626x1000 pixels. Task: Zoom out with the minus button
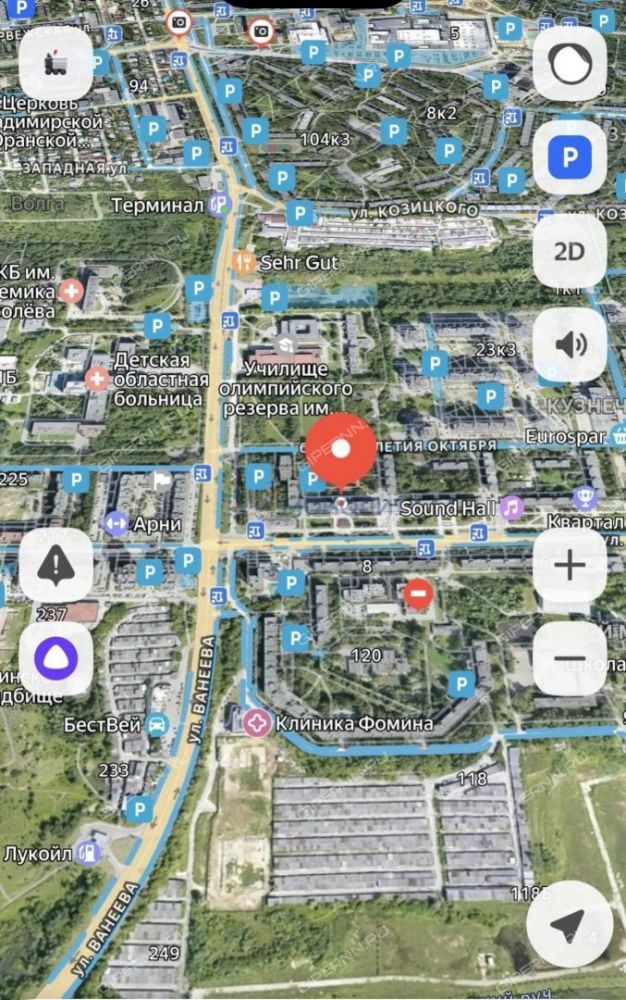(569, 659)
